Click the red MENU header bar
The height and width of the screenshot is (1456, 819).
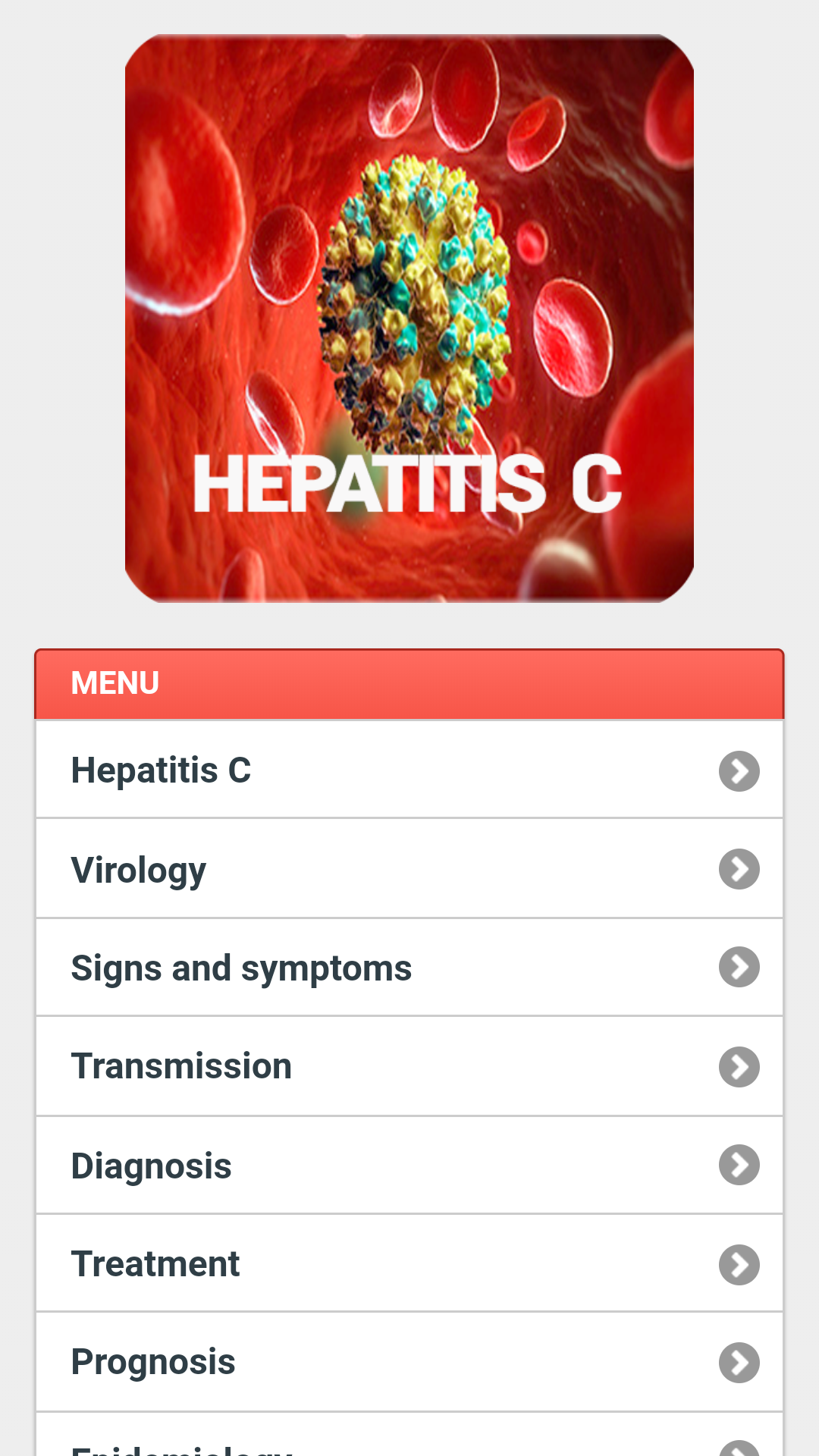click(409, 682)
